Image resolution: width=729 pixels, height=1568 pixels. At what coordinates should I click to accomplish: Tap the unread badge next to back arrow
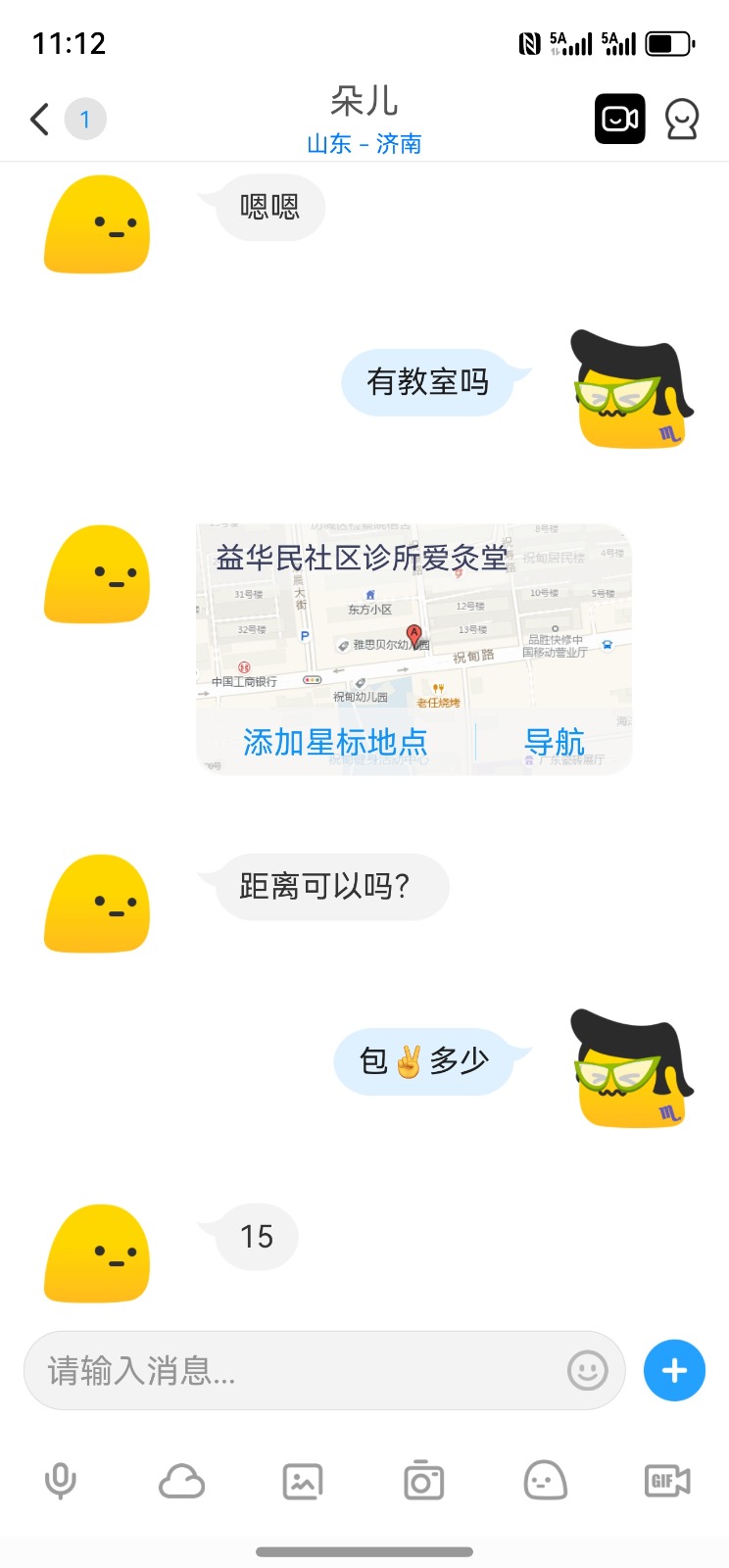coord(85,118)
